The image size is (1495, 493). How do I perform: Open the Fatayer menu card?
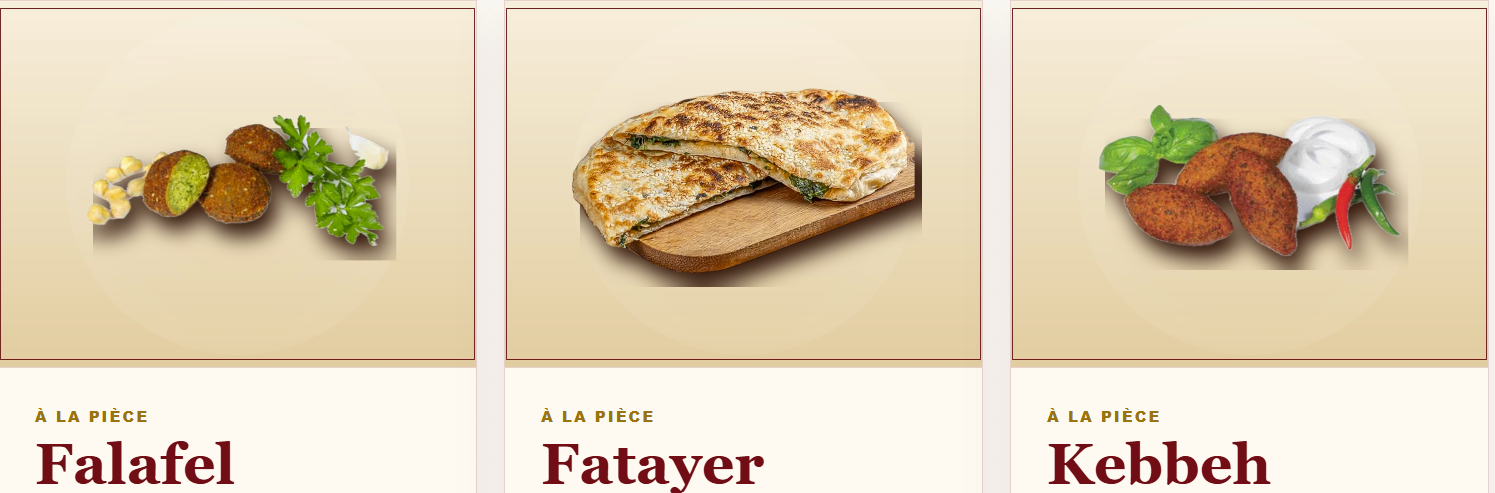pos(743,246)
